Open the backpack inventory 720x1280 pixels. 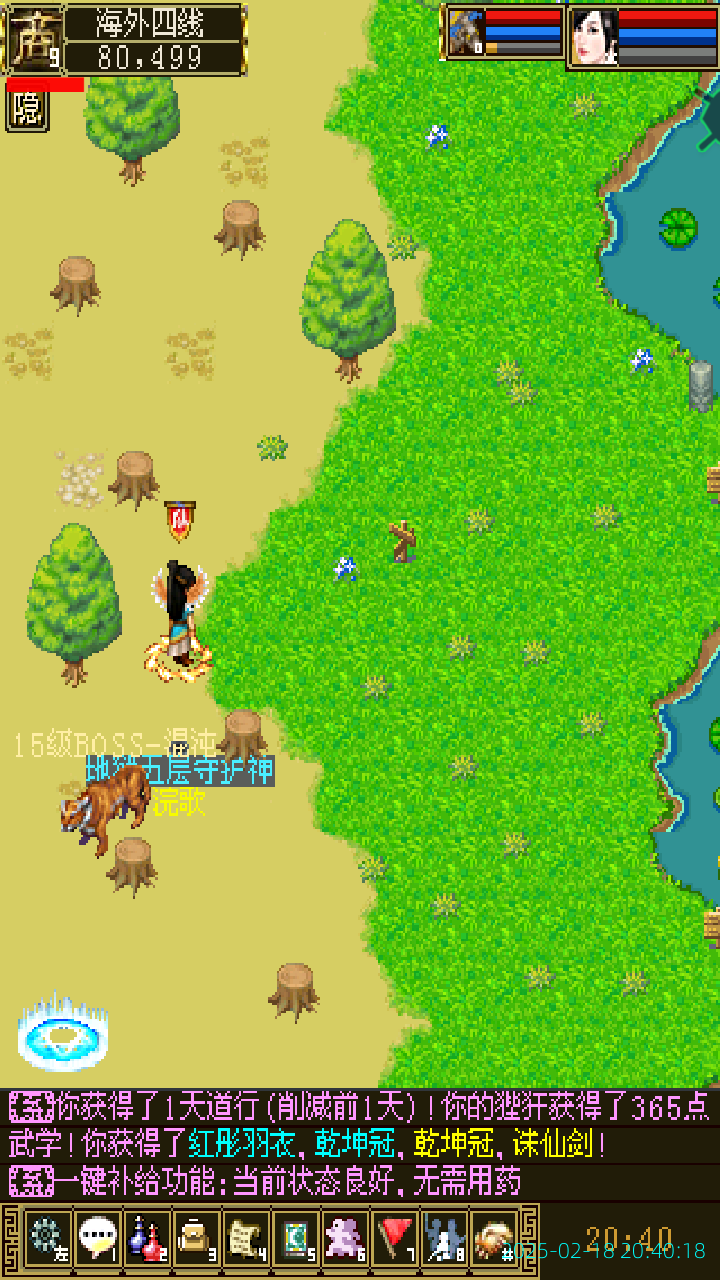(196, 1239)
